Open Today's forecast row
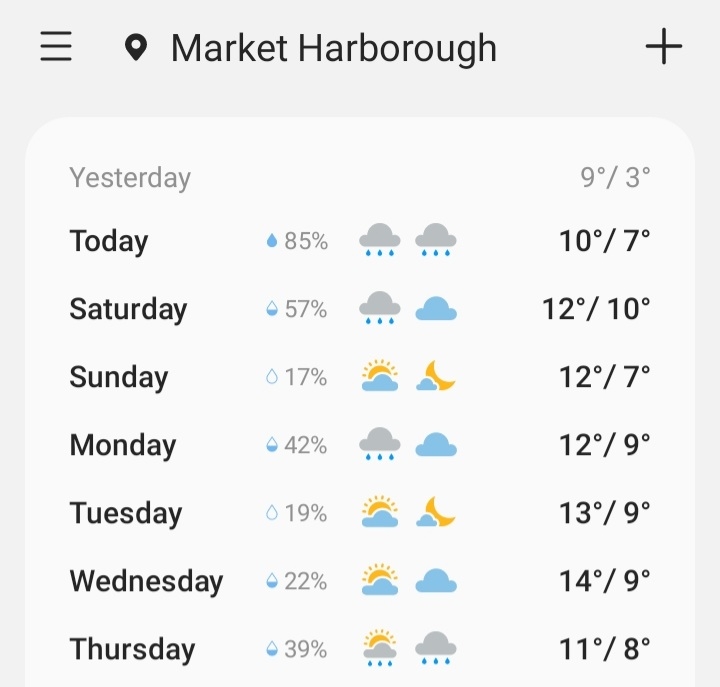Screen dimensions: 720x687 coord(360,241)
